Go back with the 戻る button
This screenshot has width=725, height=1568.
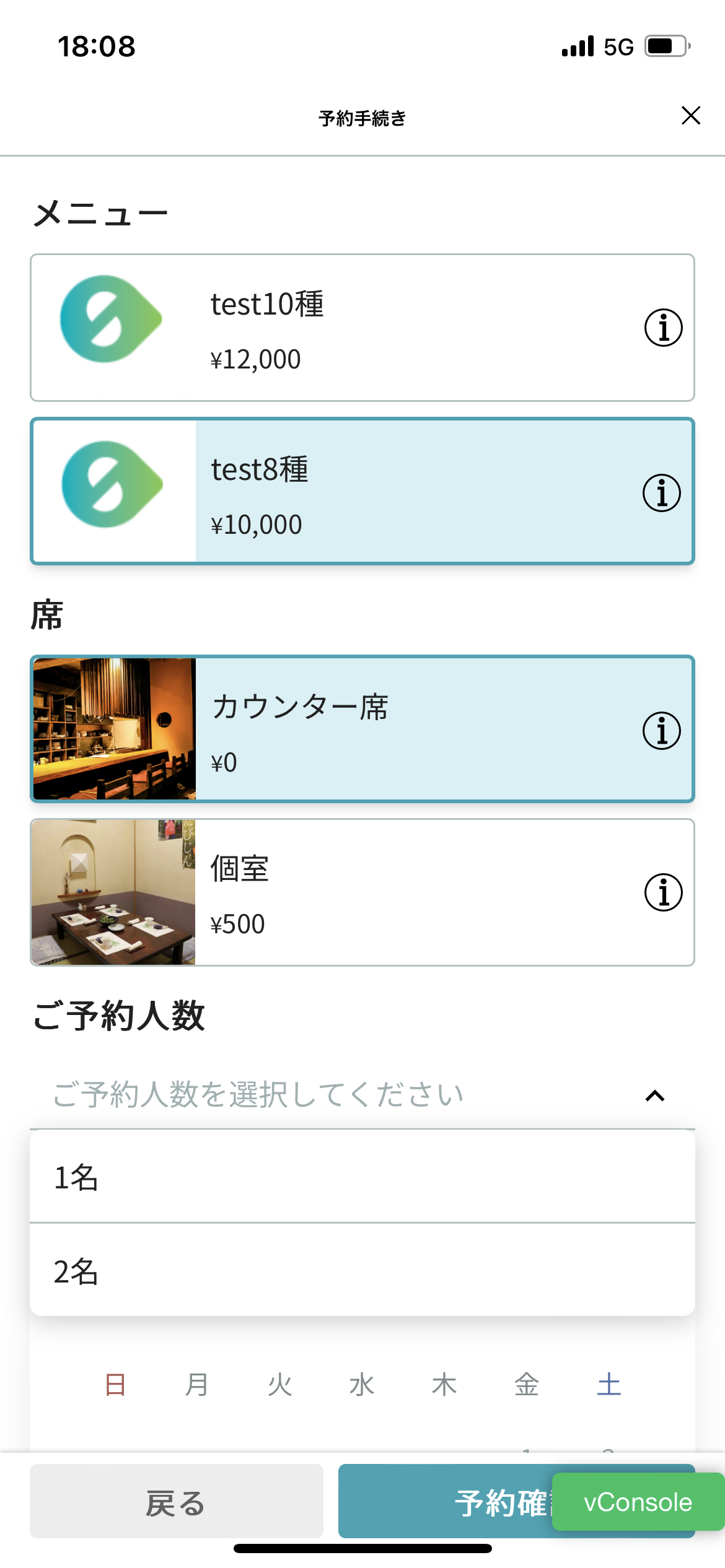pos(176,1501)
